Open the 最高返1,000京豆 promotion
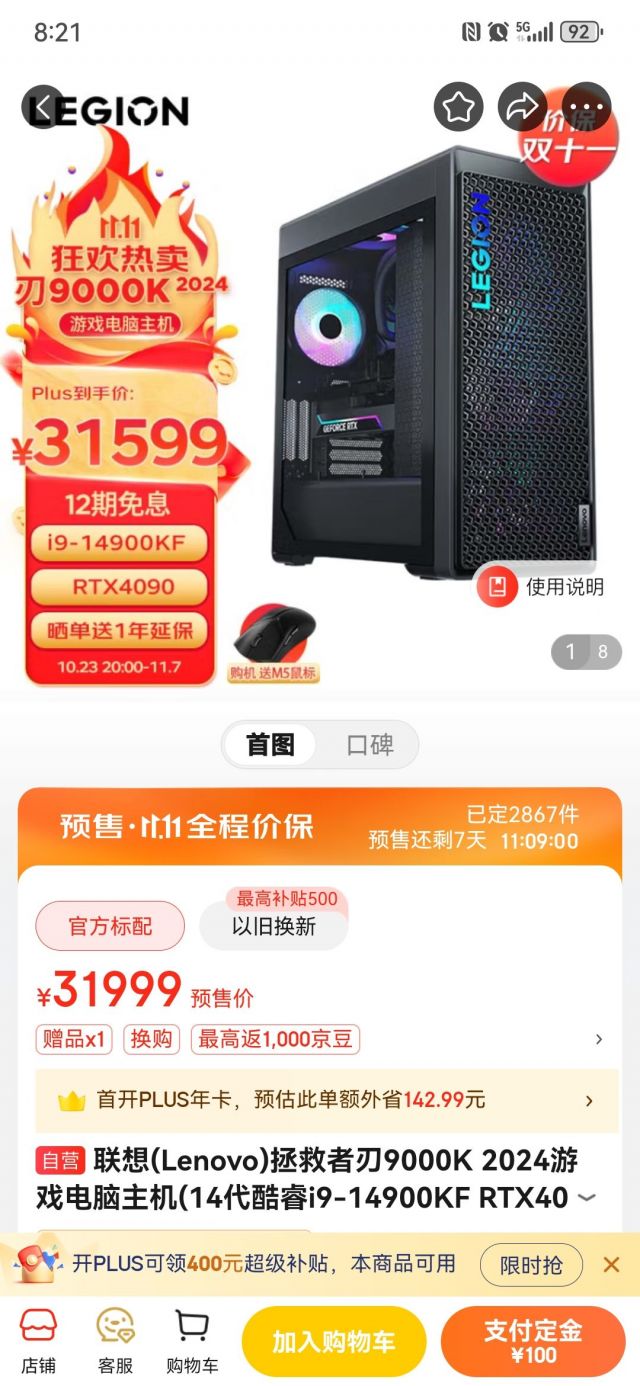 (275, 1039)
